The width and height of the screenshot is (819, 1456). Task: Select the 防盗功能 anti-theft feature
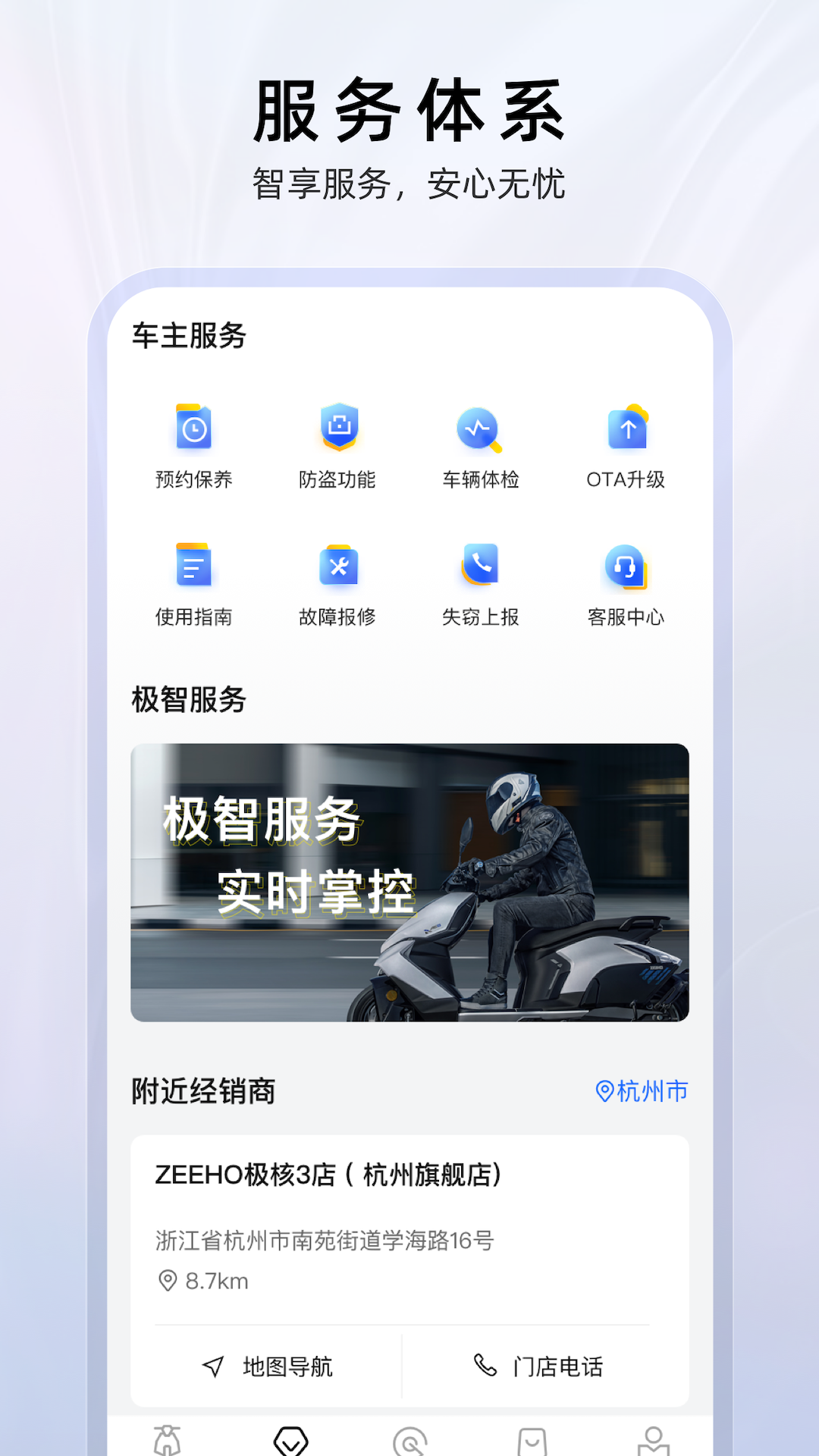coord(339,447)
